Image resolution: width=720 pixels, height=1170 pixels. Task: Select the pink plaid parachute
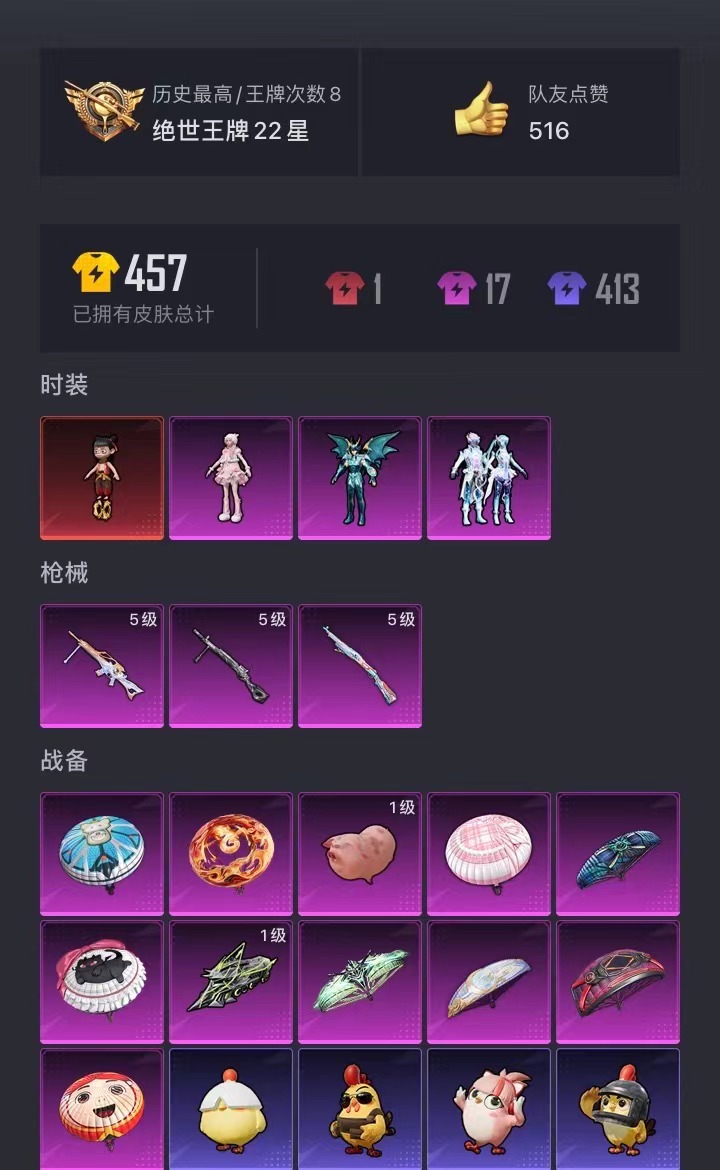coord(489,854)
